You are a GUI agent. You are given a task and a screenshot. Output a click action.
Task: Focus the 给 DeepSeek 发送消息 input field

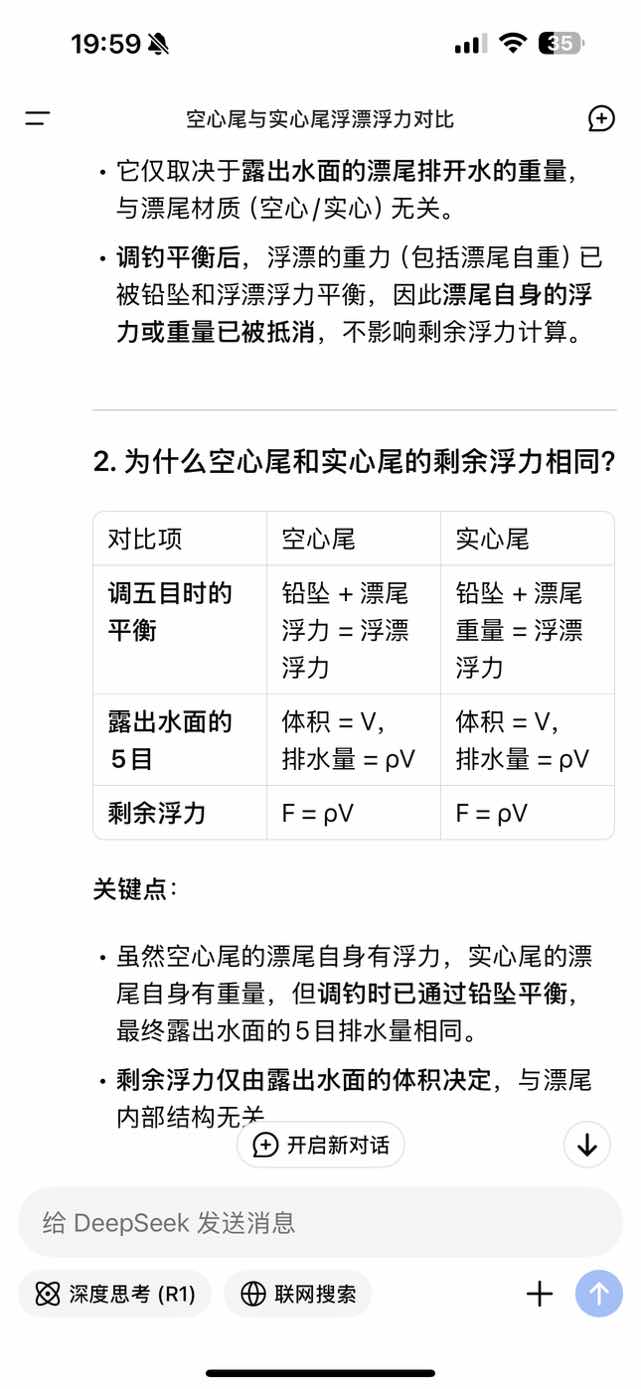[x=320, y=1222]
